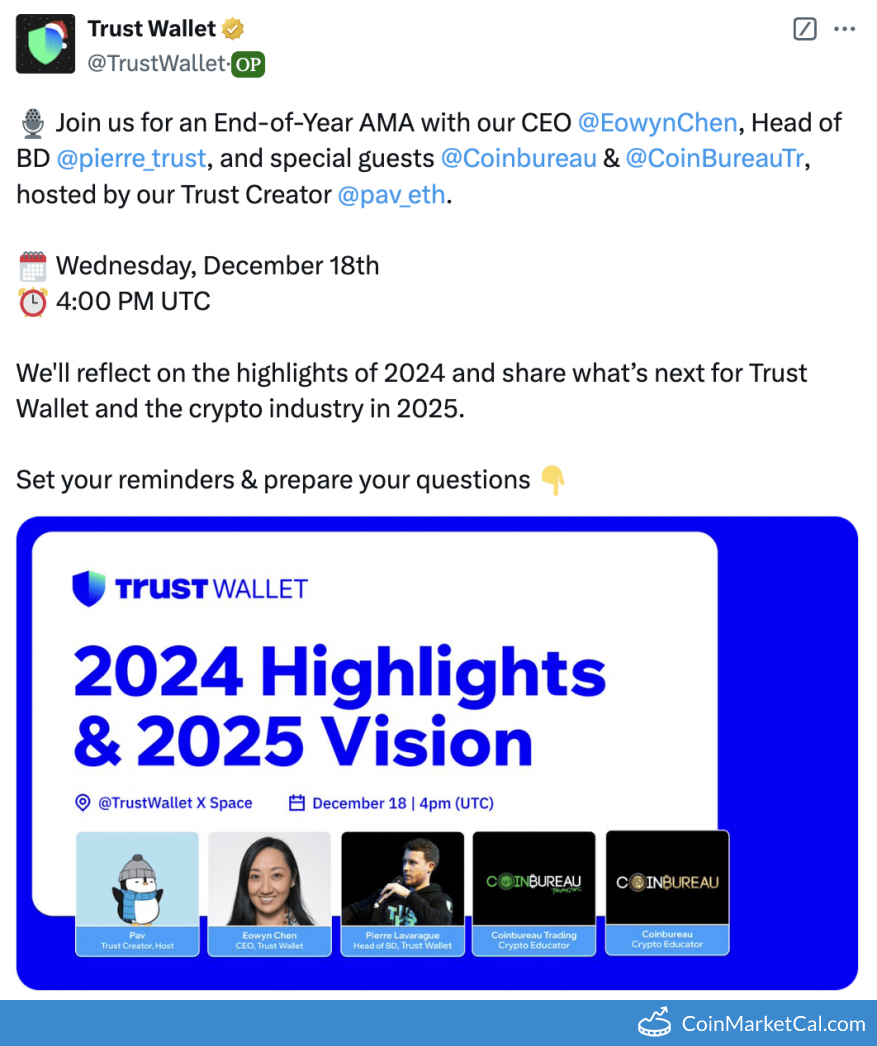Image resolution: width=877 pixels, height=1046 pixels.
Task: Visit the @Coinbureau profile link
Action: pyautogui.click(x=518, y=158)
